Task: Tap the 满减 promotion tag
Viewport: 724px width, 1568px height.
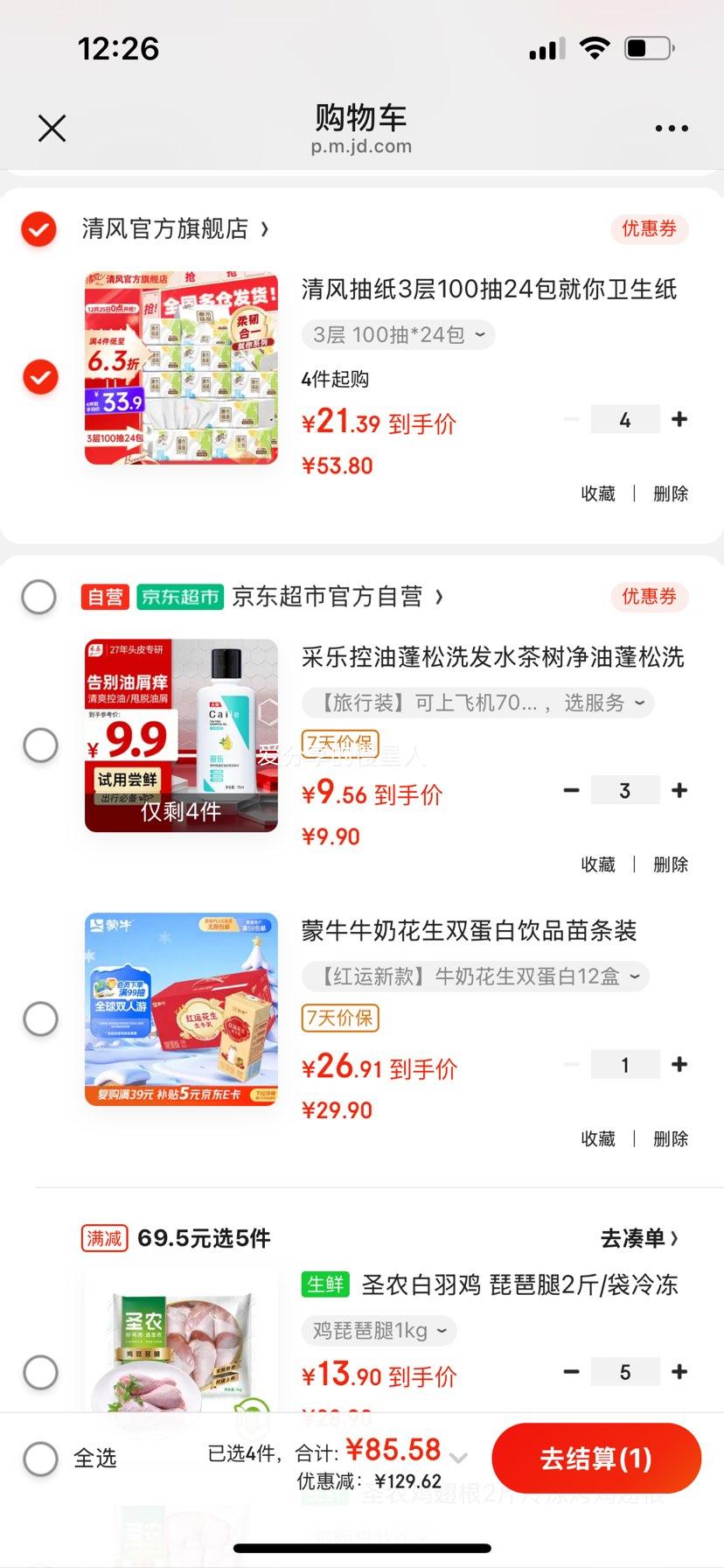Action: coord(104,1237)
